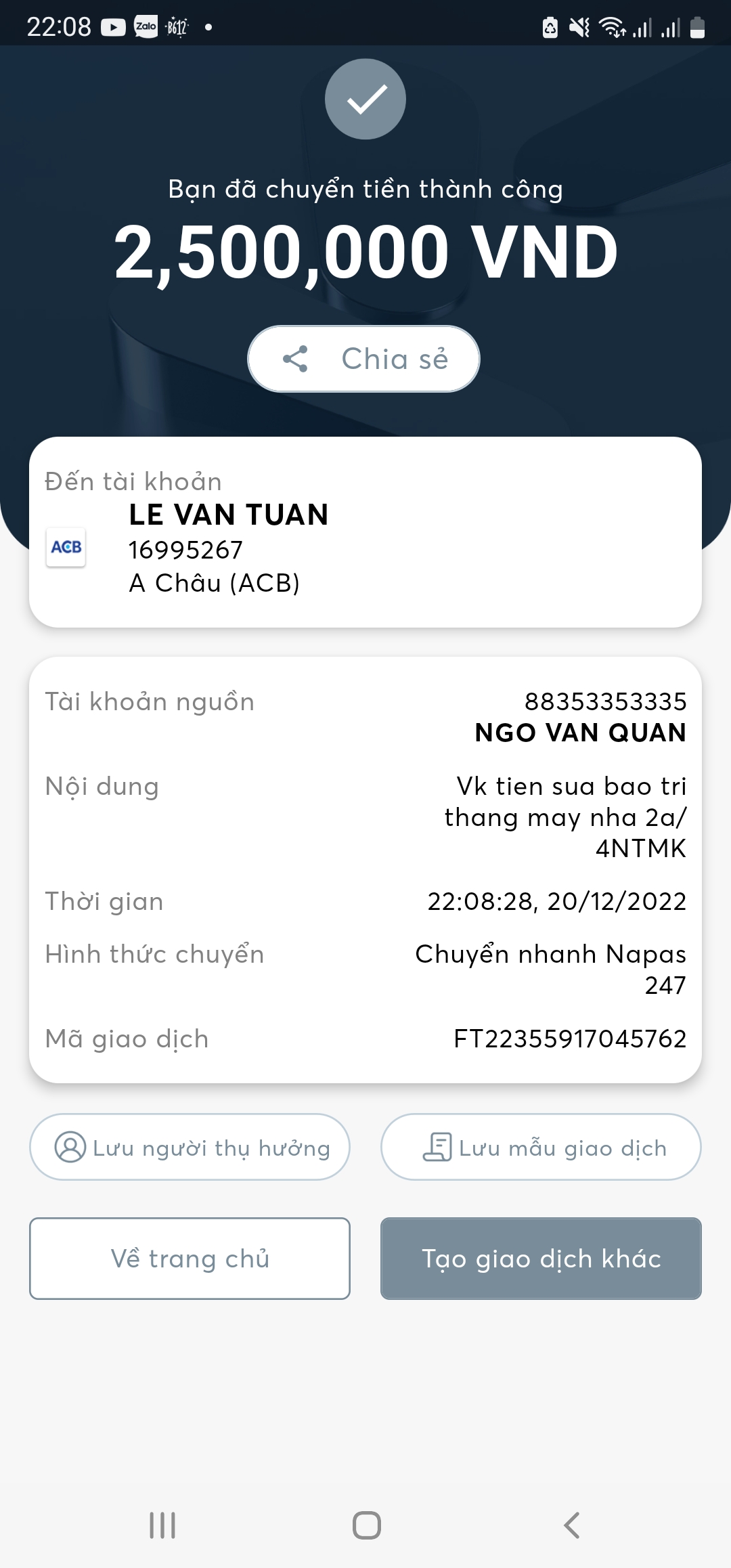Tap Lưu mẫu giao dịch button
The image size is (731, 1568).
coord(541,1148)
